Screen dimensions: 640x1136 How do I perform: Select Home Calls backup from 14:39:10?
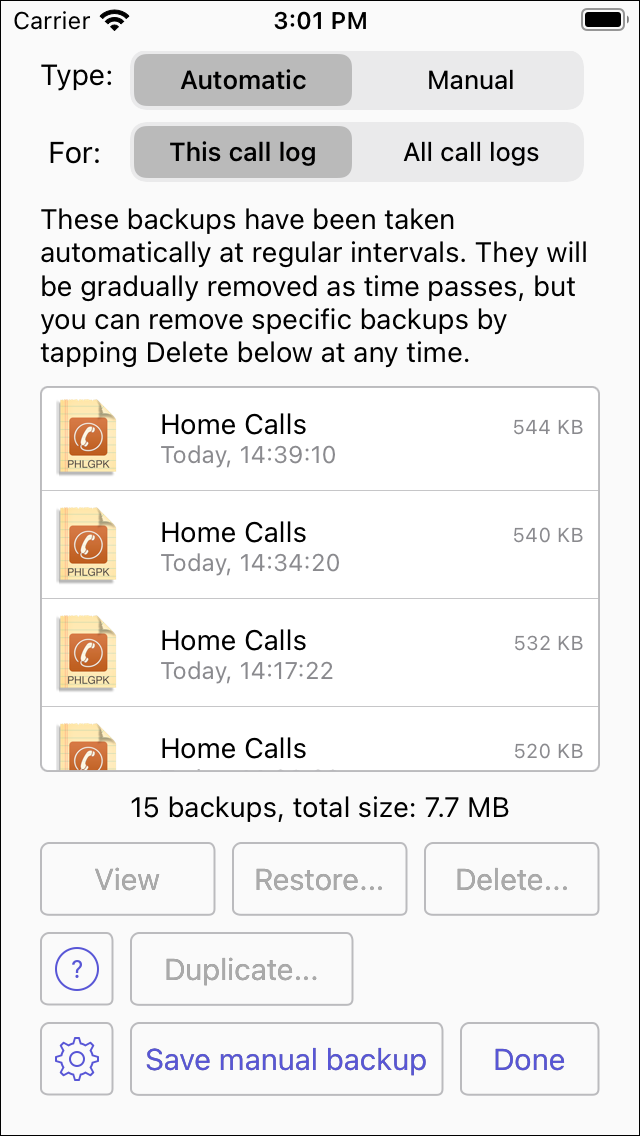320,438
